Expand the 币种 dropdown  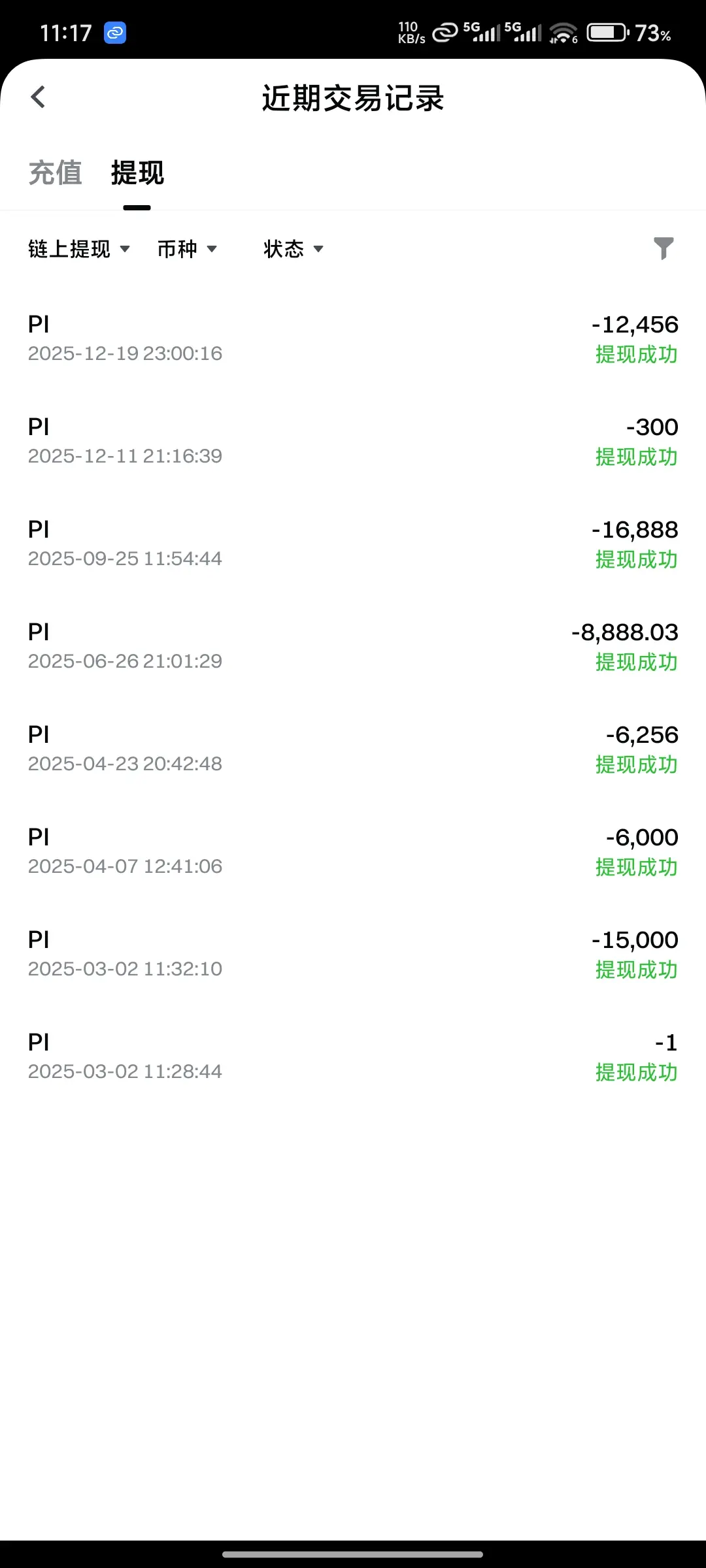[x=187, y=249]
